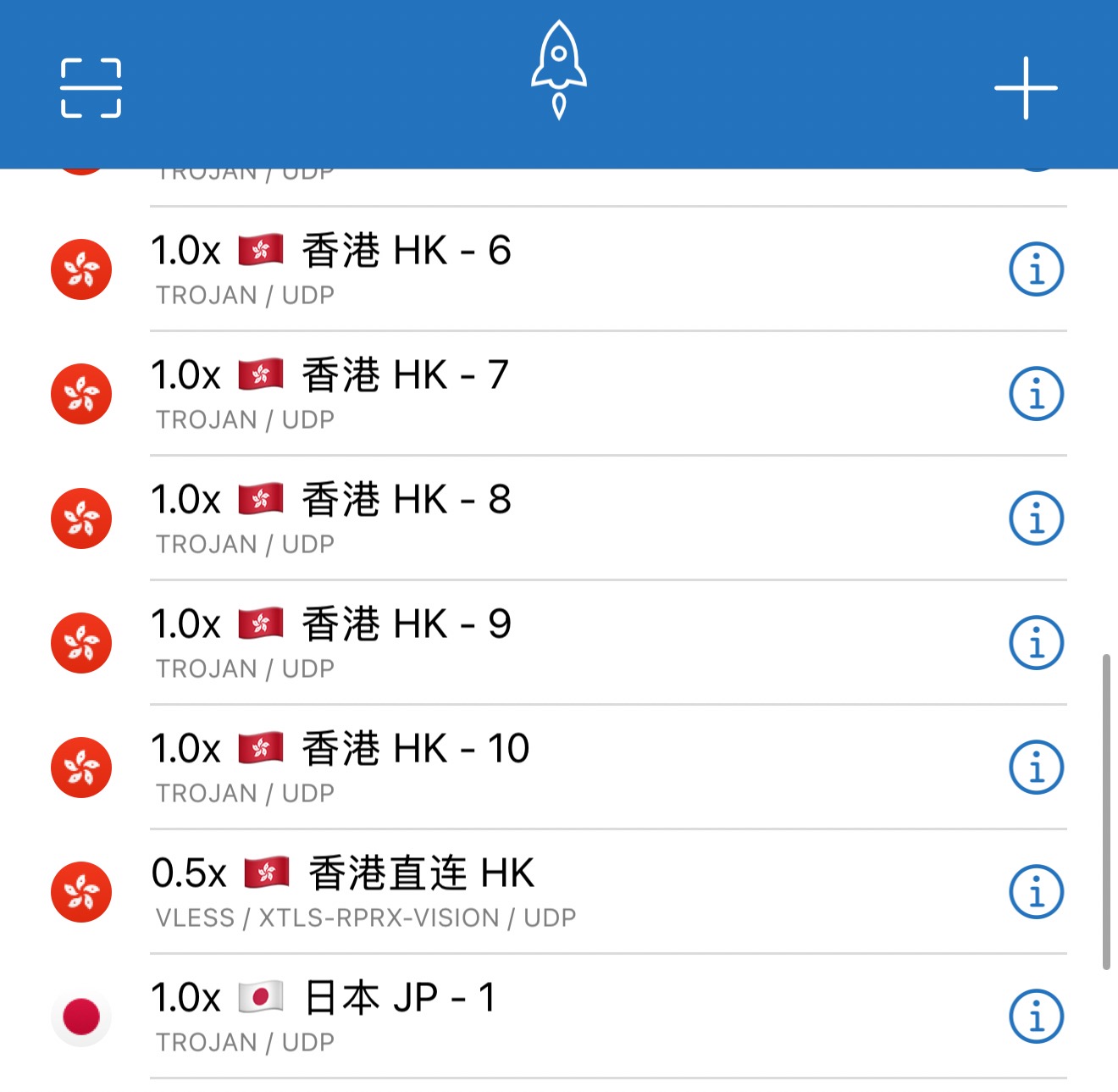The width and height of the screenshot is (1118, 1092).
Task: Show details of 日本 JP - 1
Action: (x=1037, y=1017)
